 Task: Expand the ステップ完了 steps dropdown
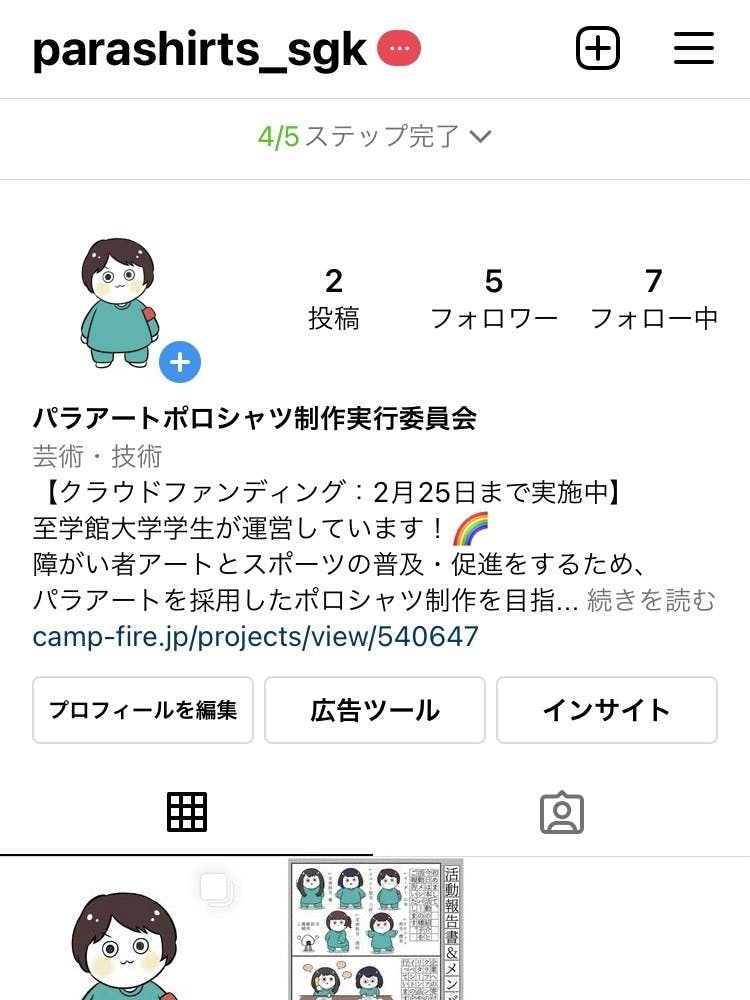[x=375, y=136]
